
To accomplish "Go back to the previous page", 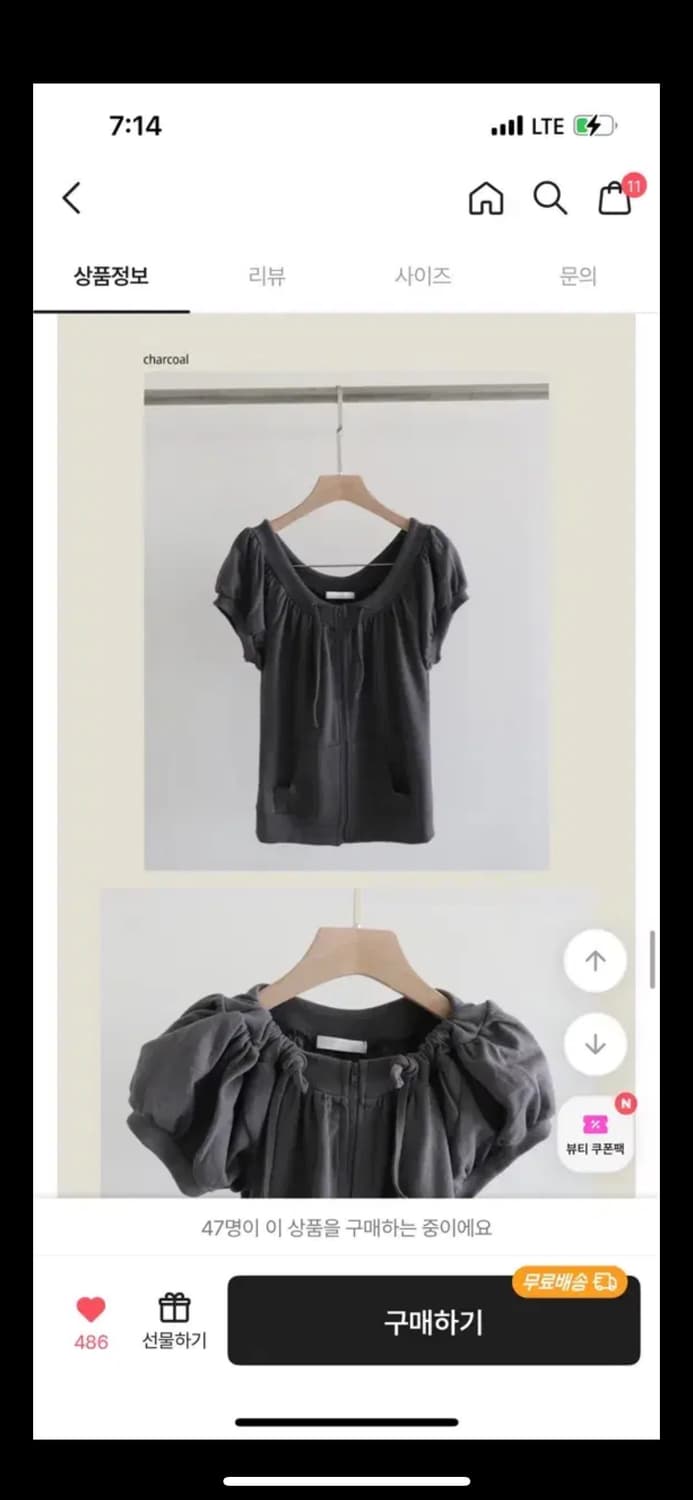I will (72, 198).
